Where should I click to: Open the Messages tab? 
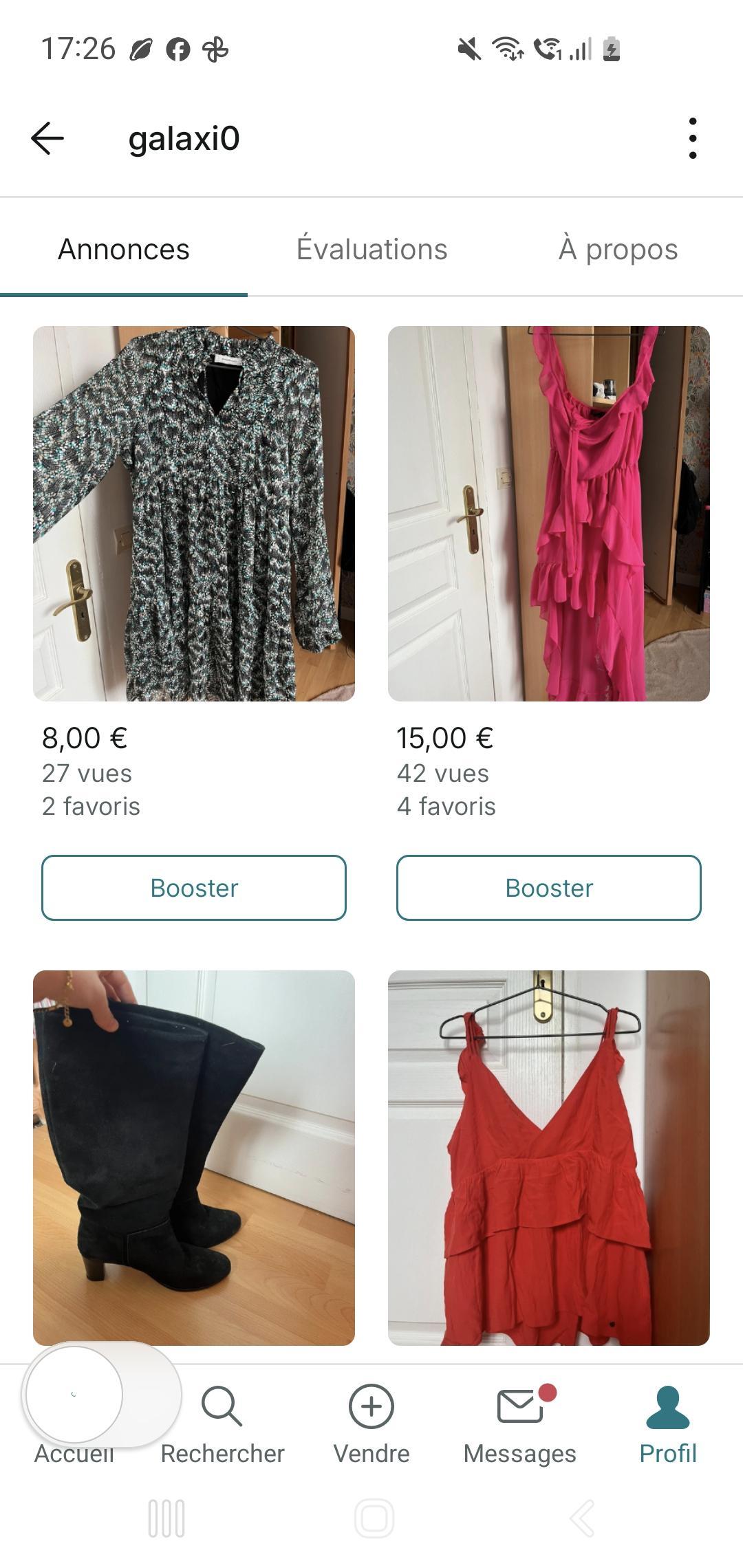point(520,1424)
